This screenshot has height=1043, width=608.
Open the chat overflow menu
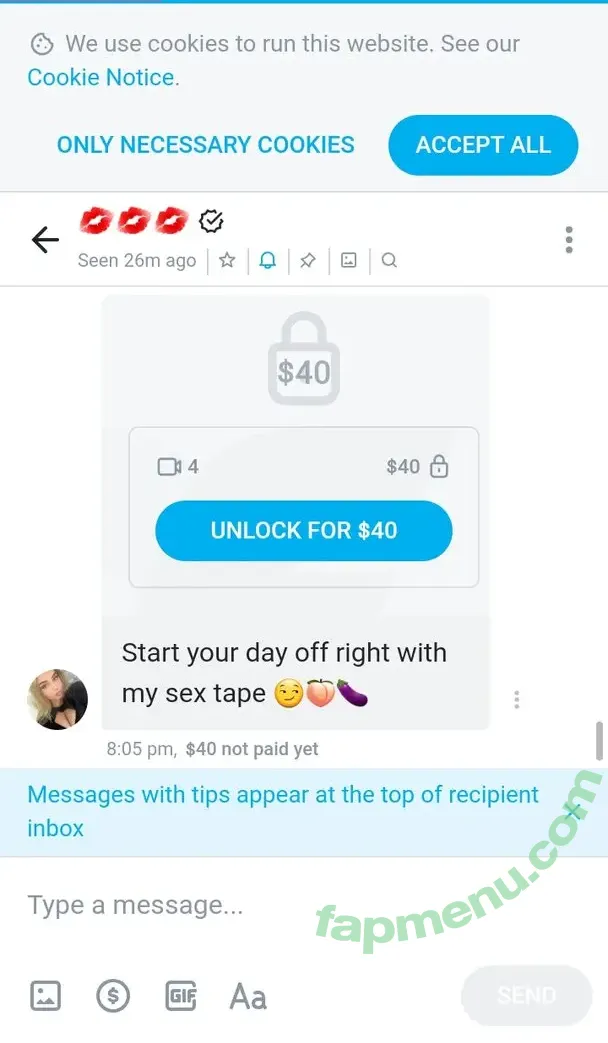568,240
